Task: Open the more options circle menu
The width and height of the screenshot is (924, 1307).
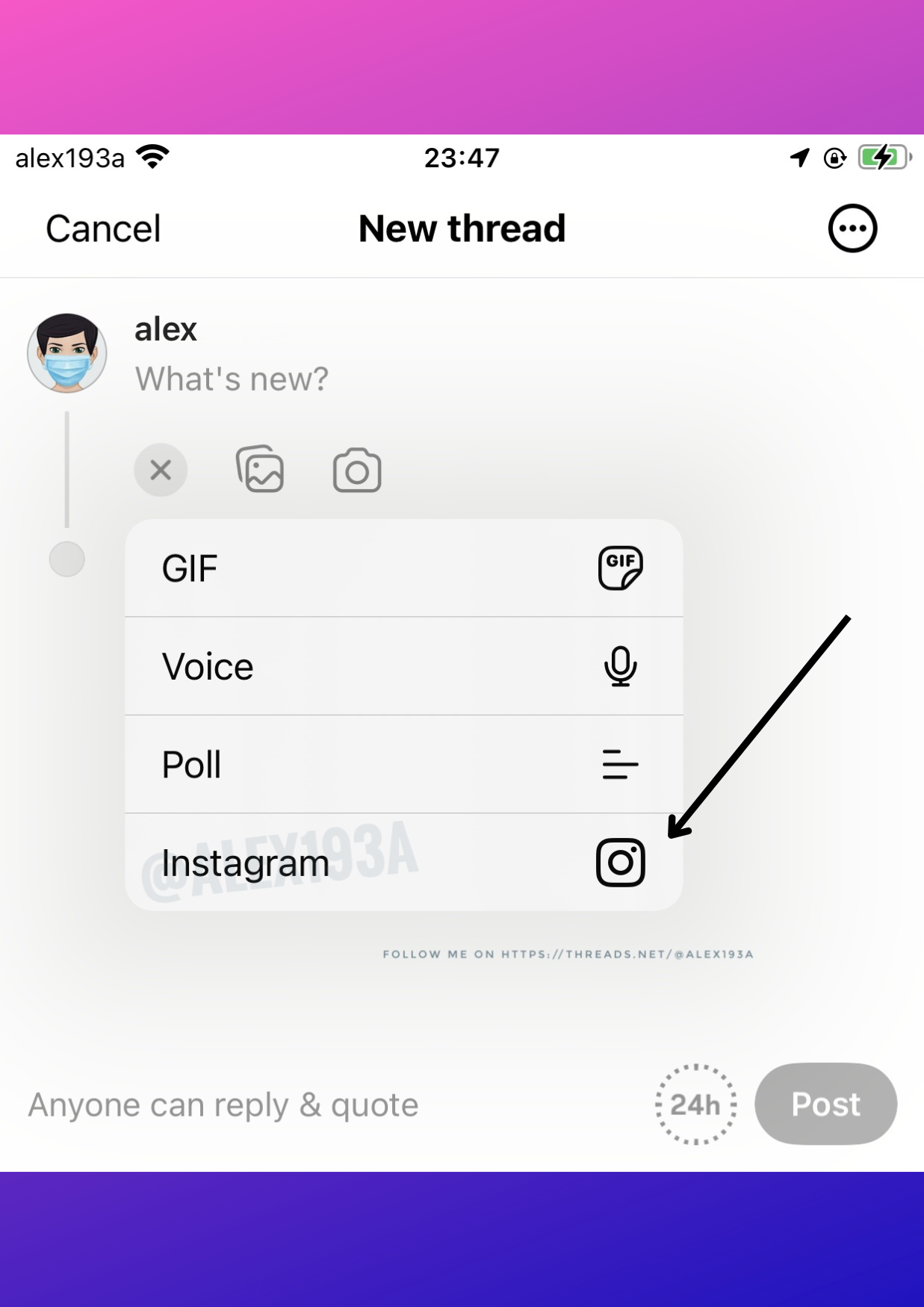Action: 852,229
